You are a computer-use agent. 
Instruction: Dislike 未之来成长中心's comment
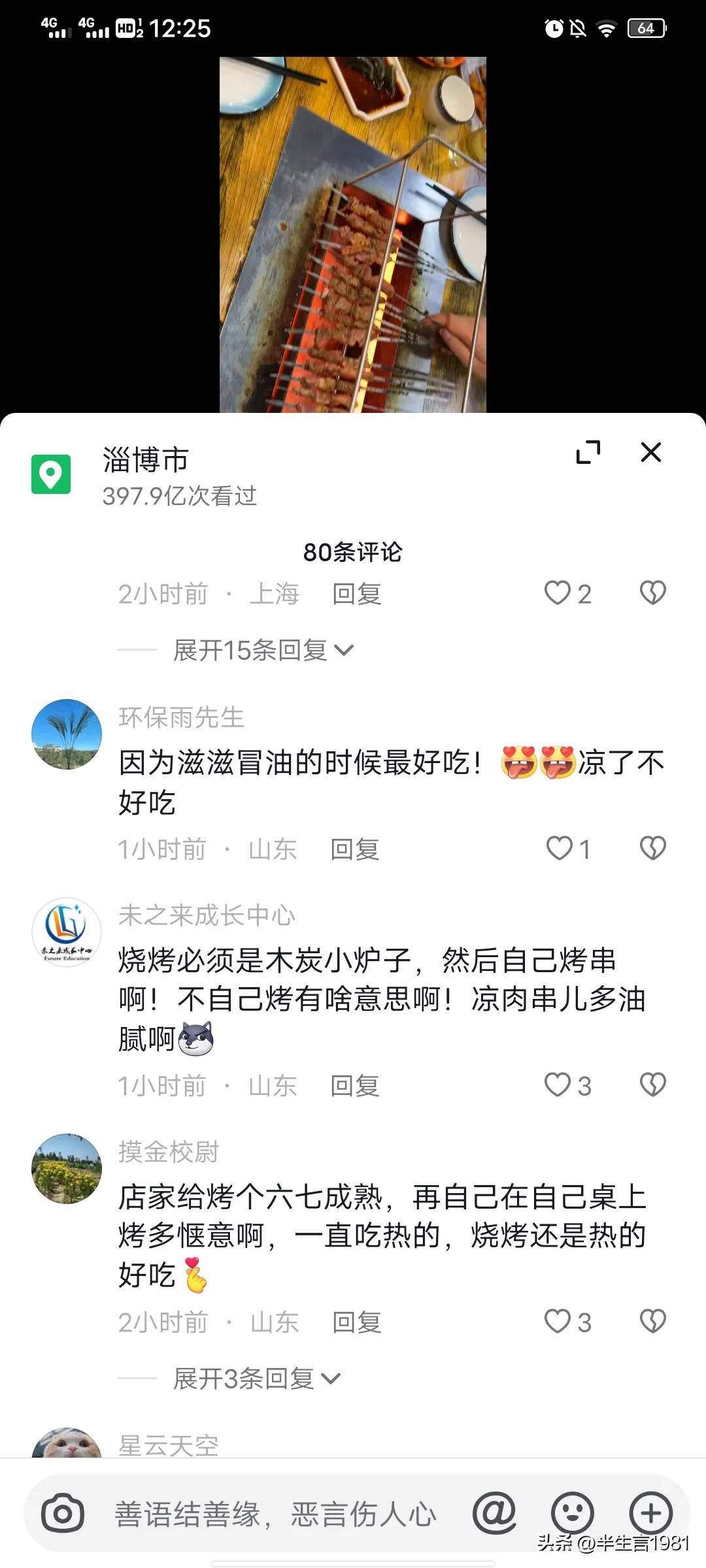pos(652,1085)
